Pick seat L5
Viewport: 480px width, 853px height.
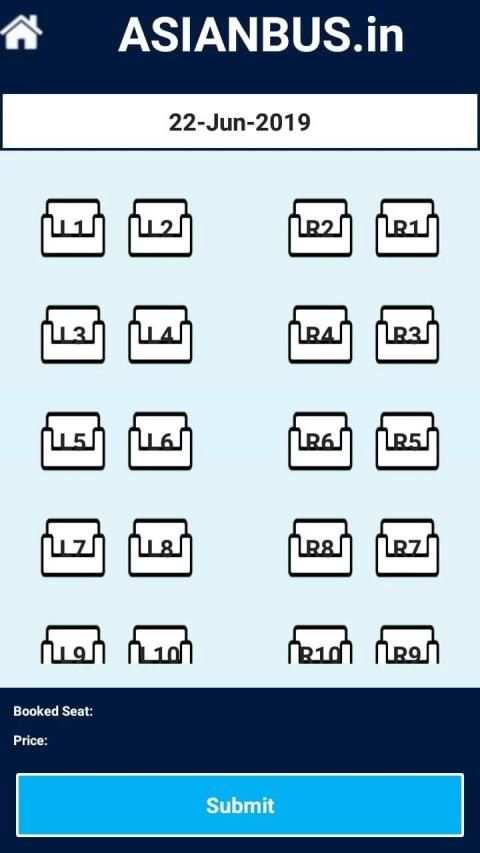coord(73,441)
